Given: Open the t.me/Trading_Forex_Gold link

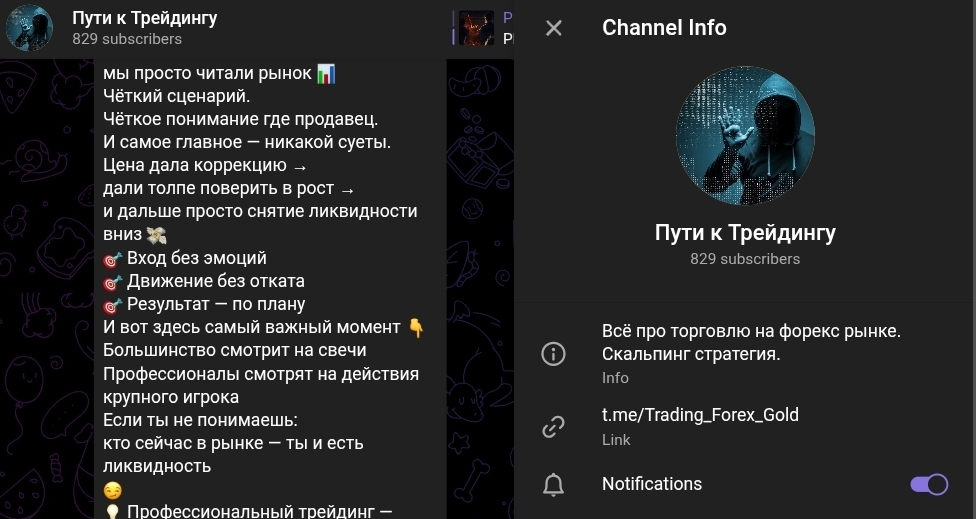Looking at the screenshot, I should pos(700,415).
